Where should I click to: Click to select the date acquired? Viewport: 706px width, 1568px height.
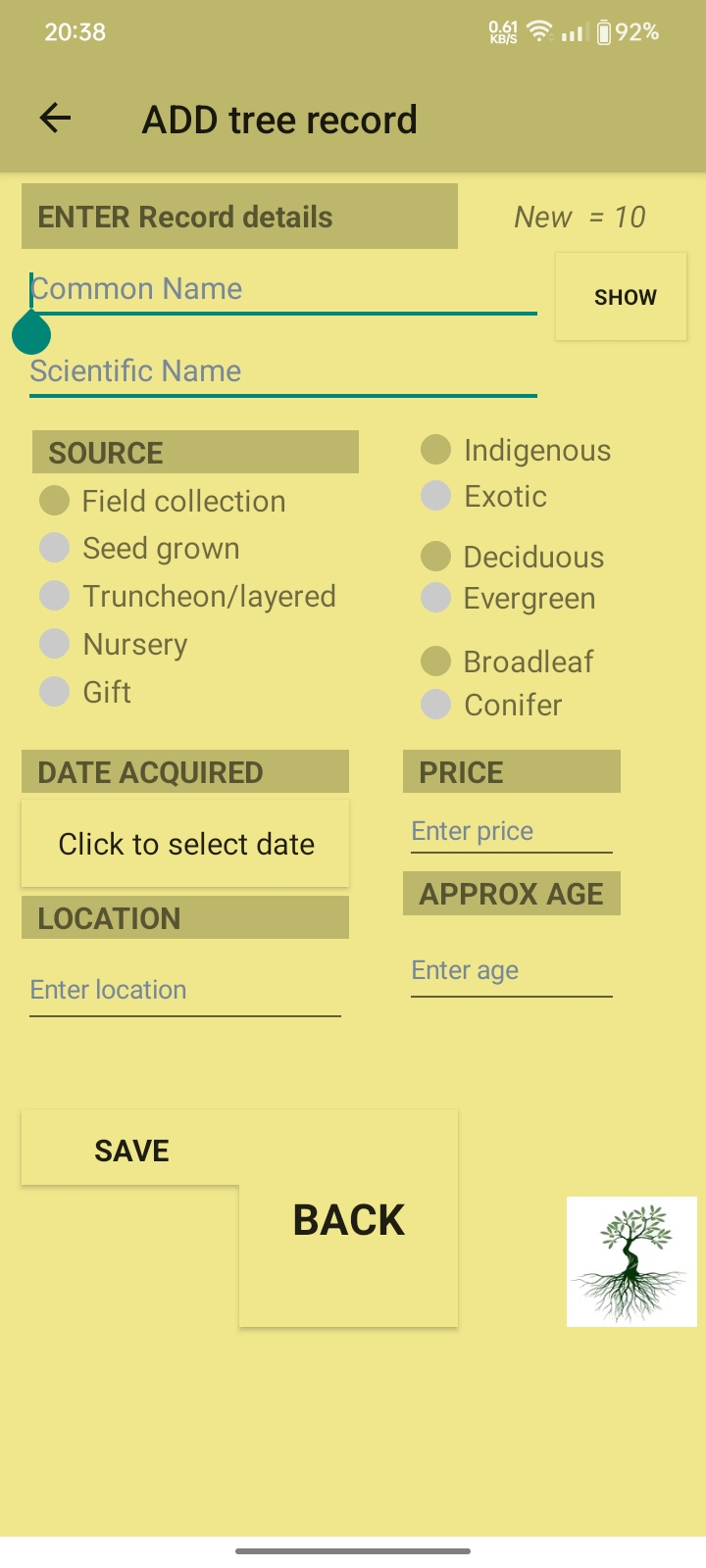[185, 843]
